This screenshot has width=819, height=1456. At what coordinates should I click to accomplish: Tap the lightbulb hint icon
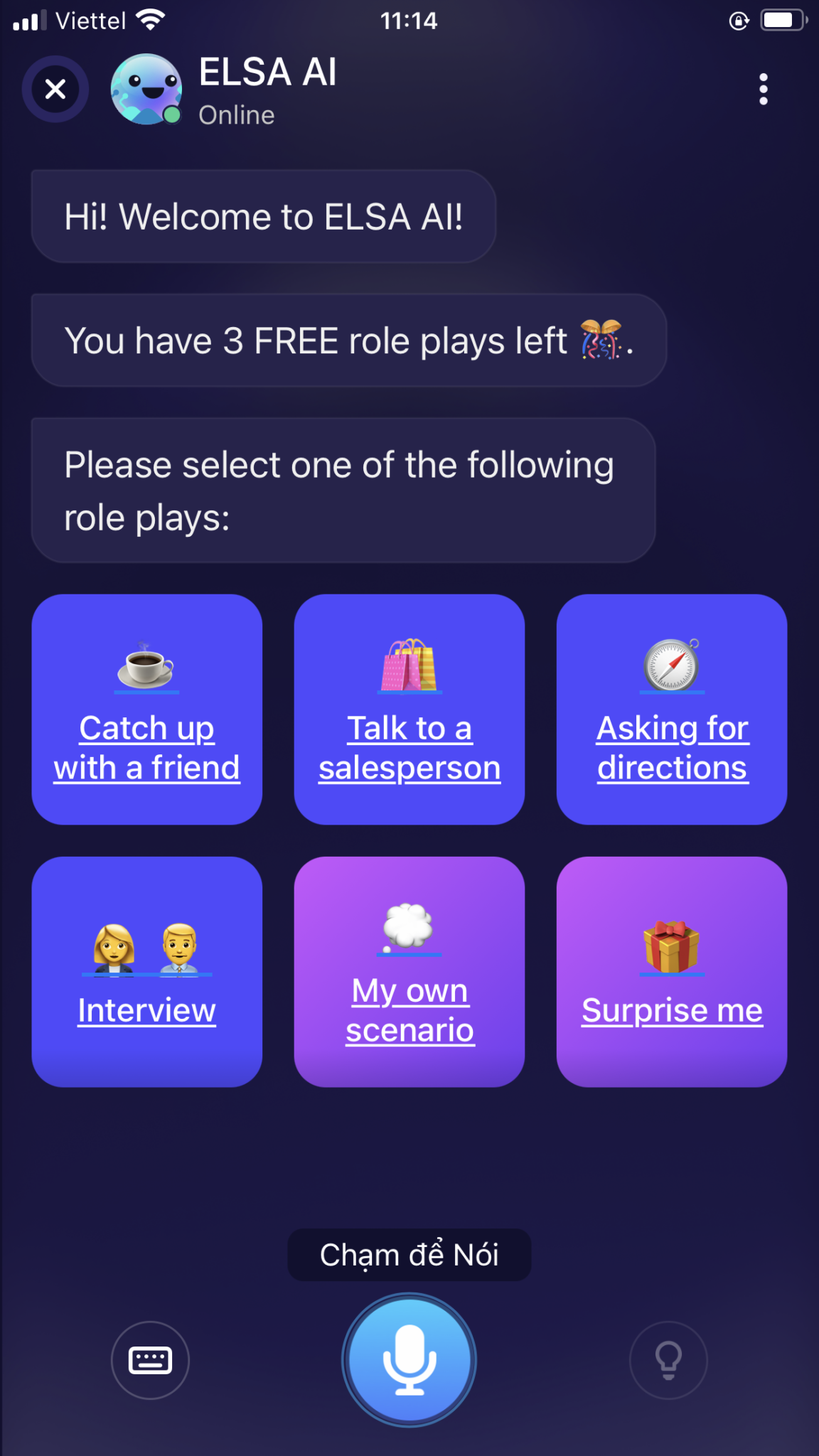click(x=668, y=1359)
